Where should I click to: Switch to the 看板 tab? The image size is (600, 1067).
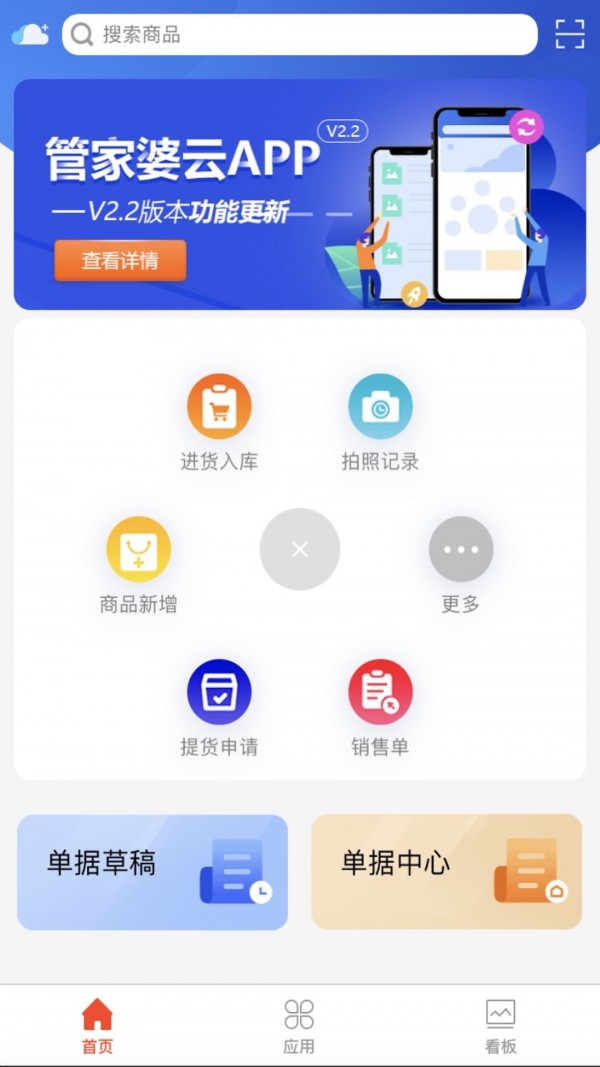[501, 1026]
